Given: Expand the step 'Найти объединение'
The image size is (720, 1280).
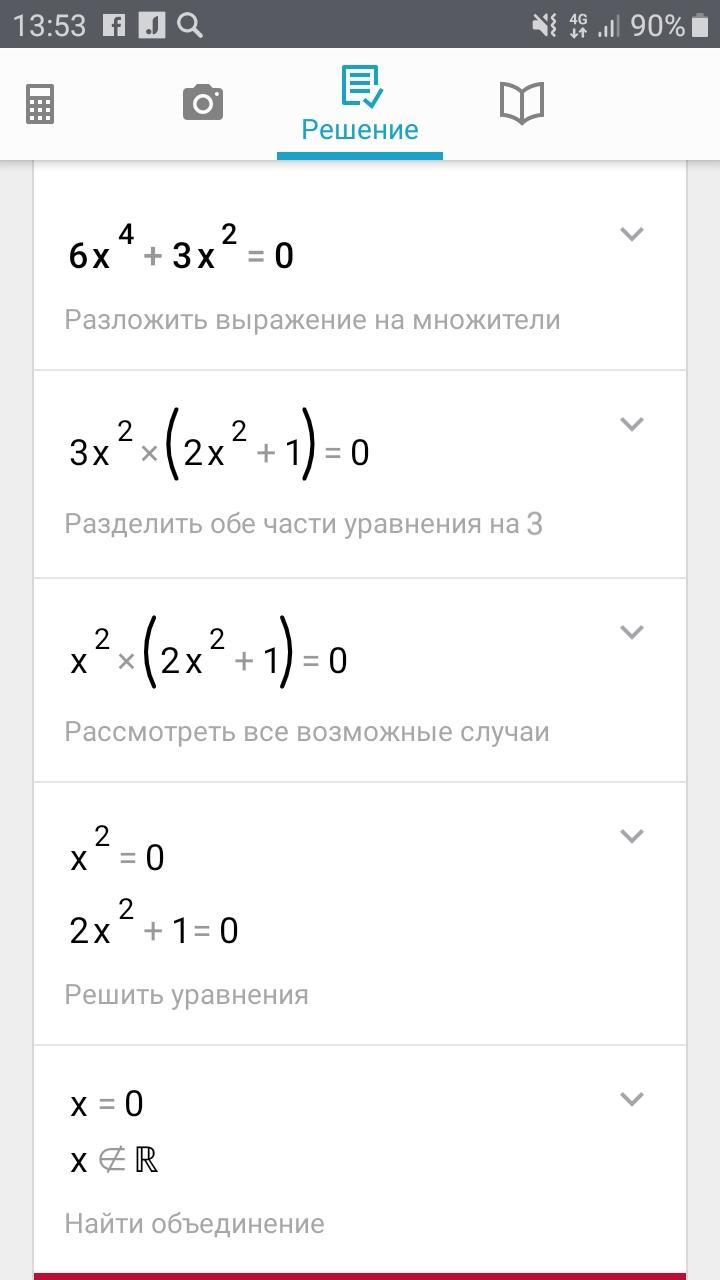Looking at the screenshot, I should click(631, 1099).
